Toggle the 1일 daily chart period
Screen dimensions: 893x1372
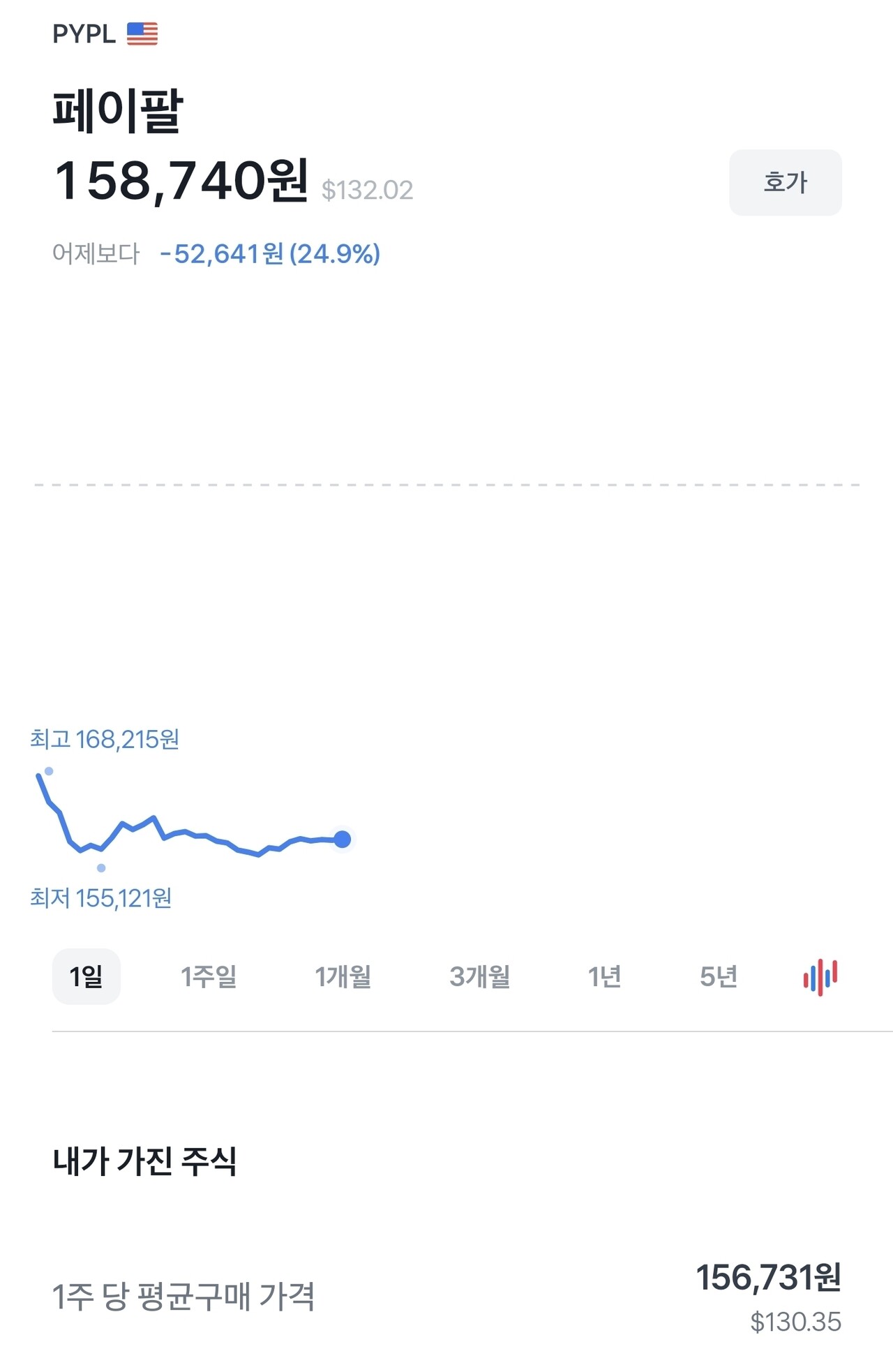[86, 978]
